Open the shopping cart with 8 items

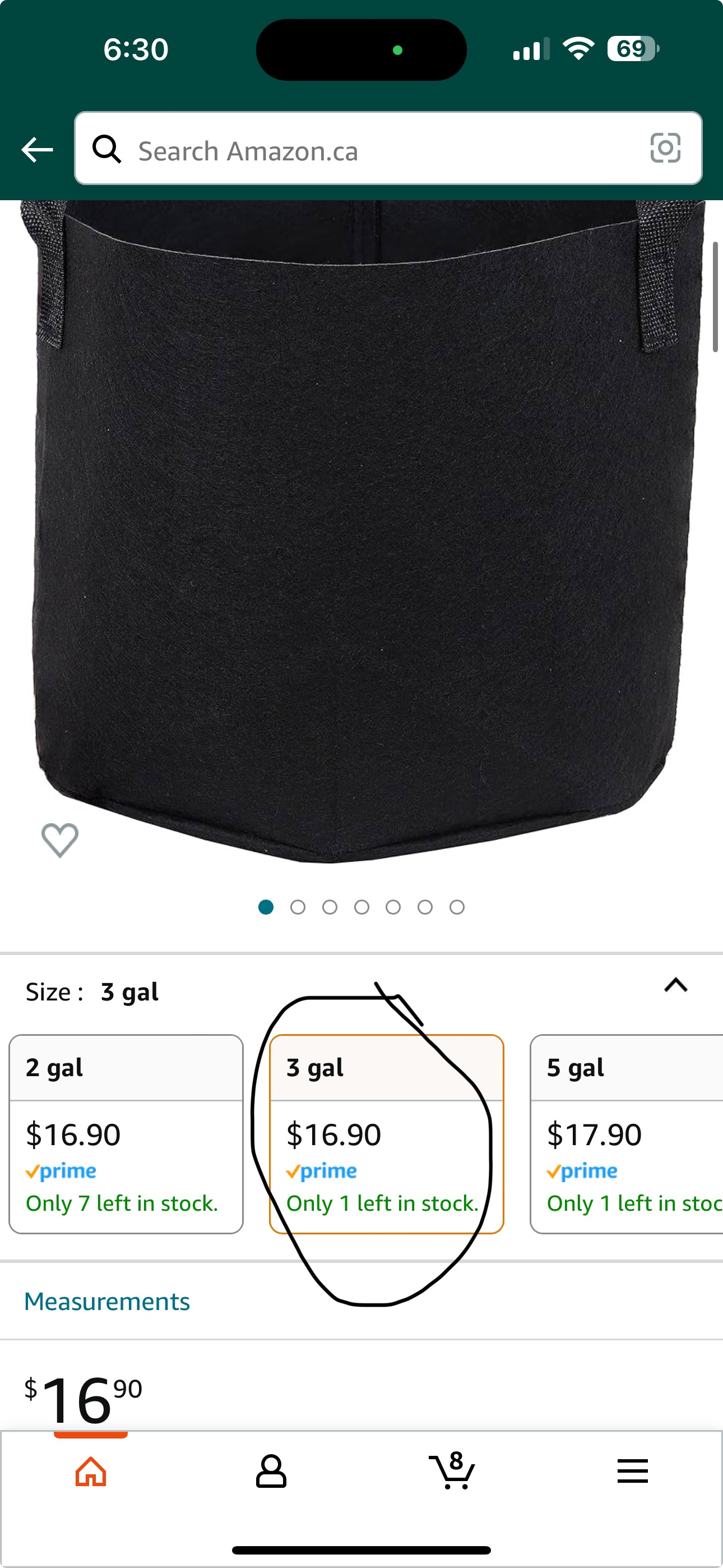(x=452, y=1472)
